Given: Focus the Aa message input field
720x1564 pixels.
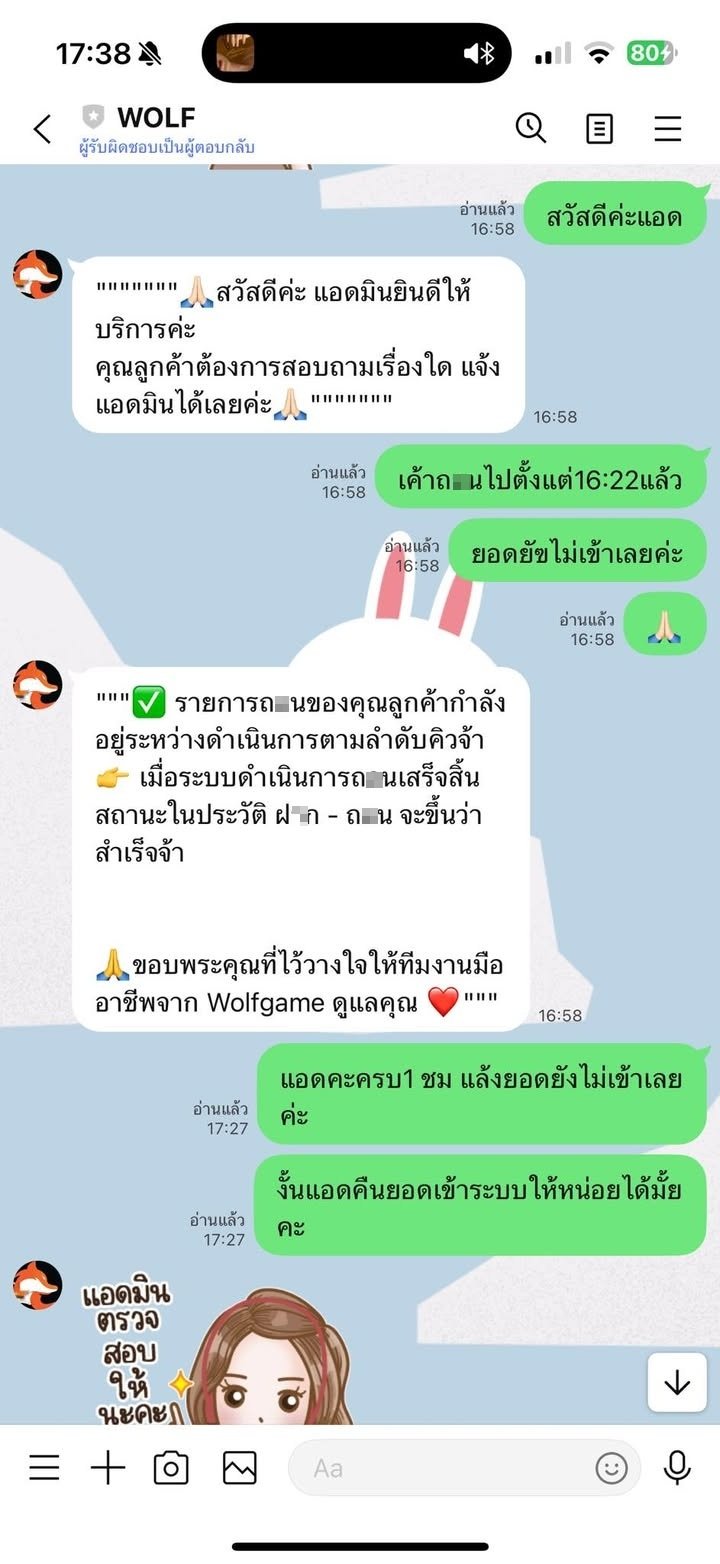Looking at the screenshot, I should coord(440,1467).
